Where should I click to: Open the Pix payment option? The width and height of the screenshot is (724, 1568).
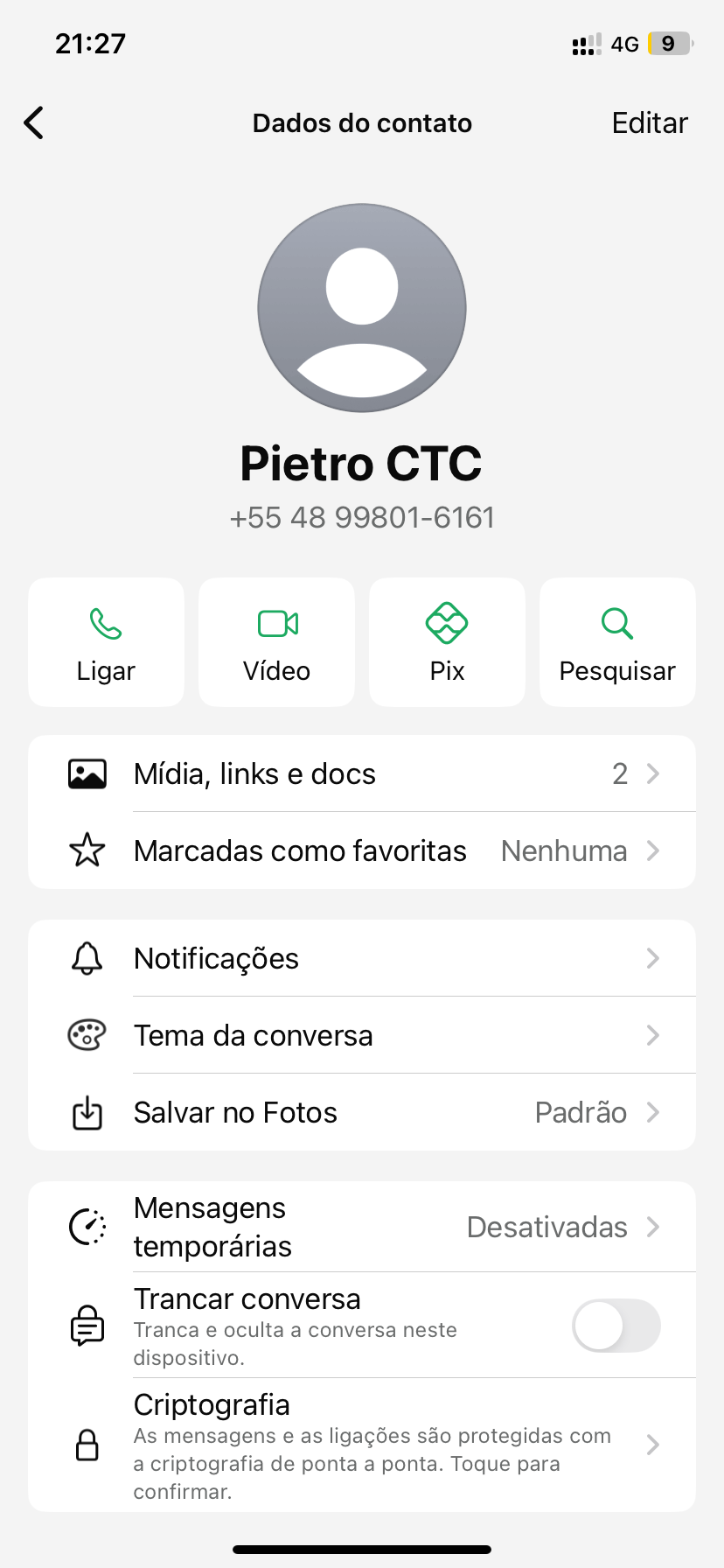447,642
